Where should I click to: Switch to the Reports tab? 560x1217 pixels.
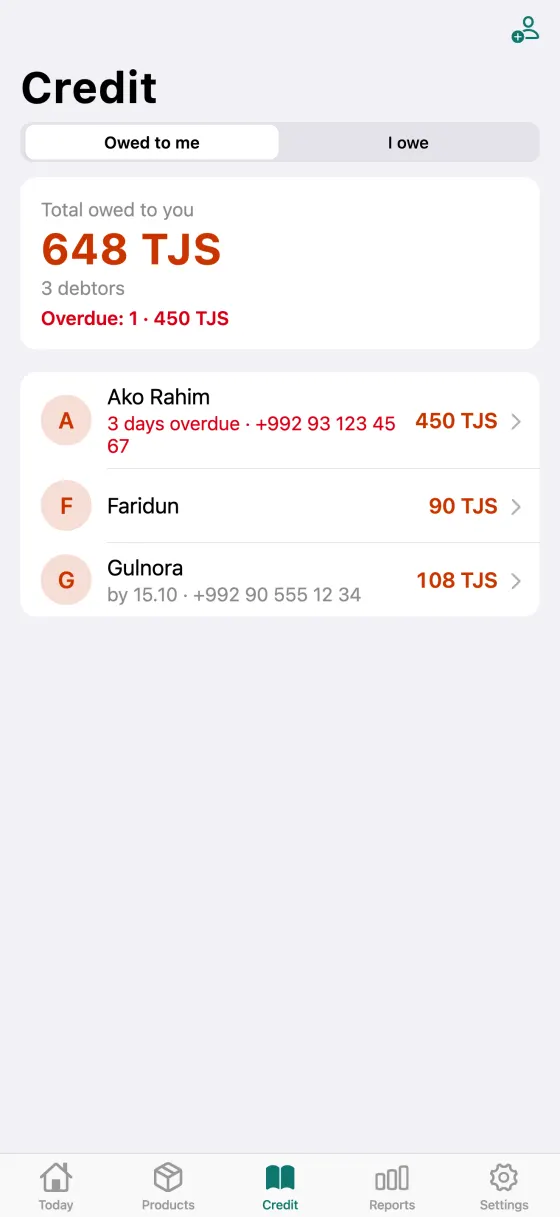point(392,1186)
